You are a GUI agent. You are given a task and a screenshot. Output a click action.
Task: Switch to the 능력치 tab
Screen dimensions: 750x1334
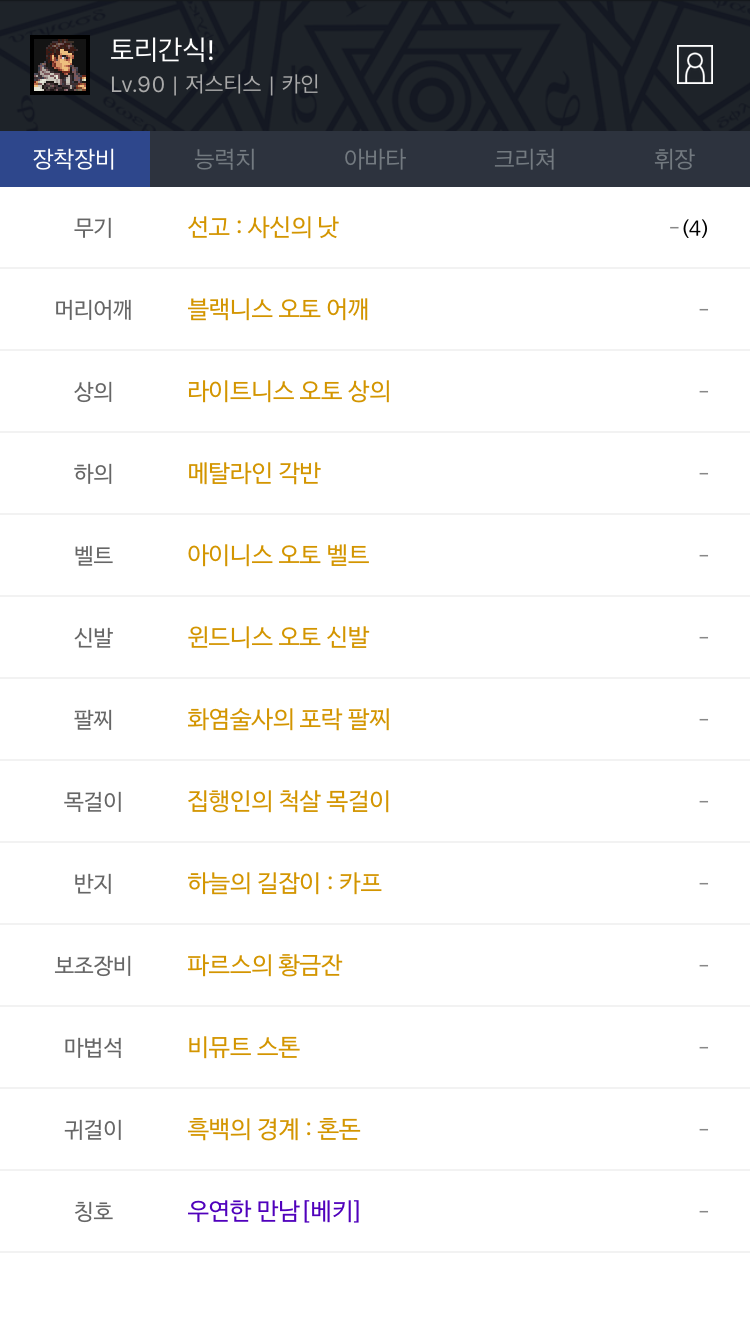coord(225,159)
